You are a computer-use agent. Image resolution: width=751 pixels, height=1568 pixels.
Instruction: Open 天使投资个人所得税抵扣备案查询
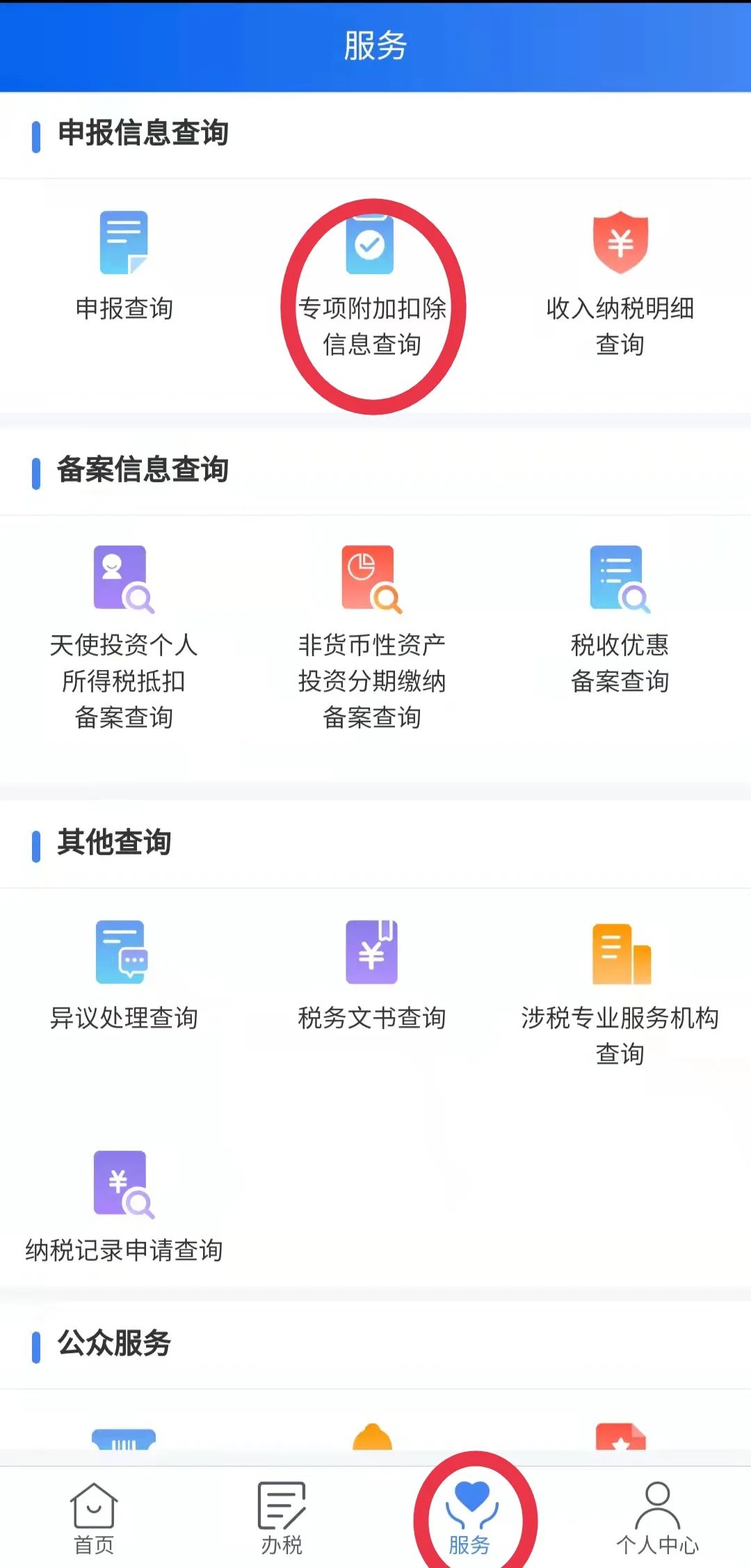[124, 638]
